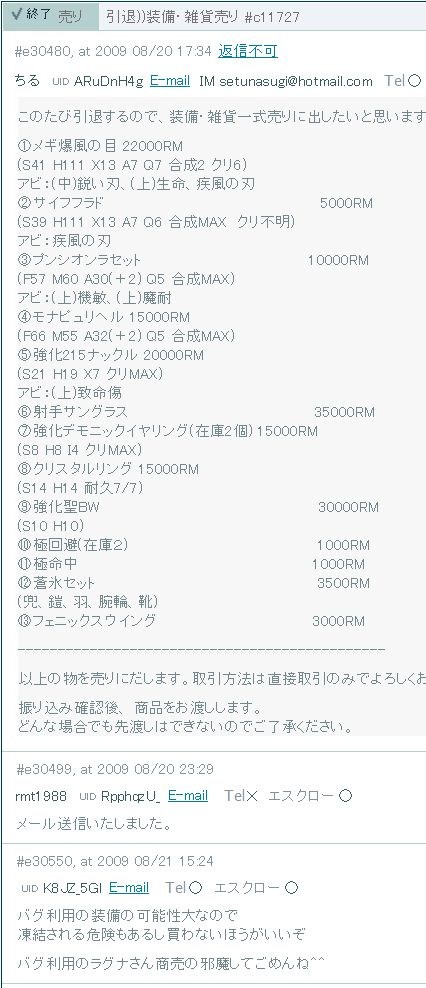Tap the 返信不可 link on post #e30480

248,52
